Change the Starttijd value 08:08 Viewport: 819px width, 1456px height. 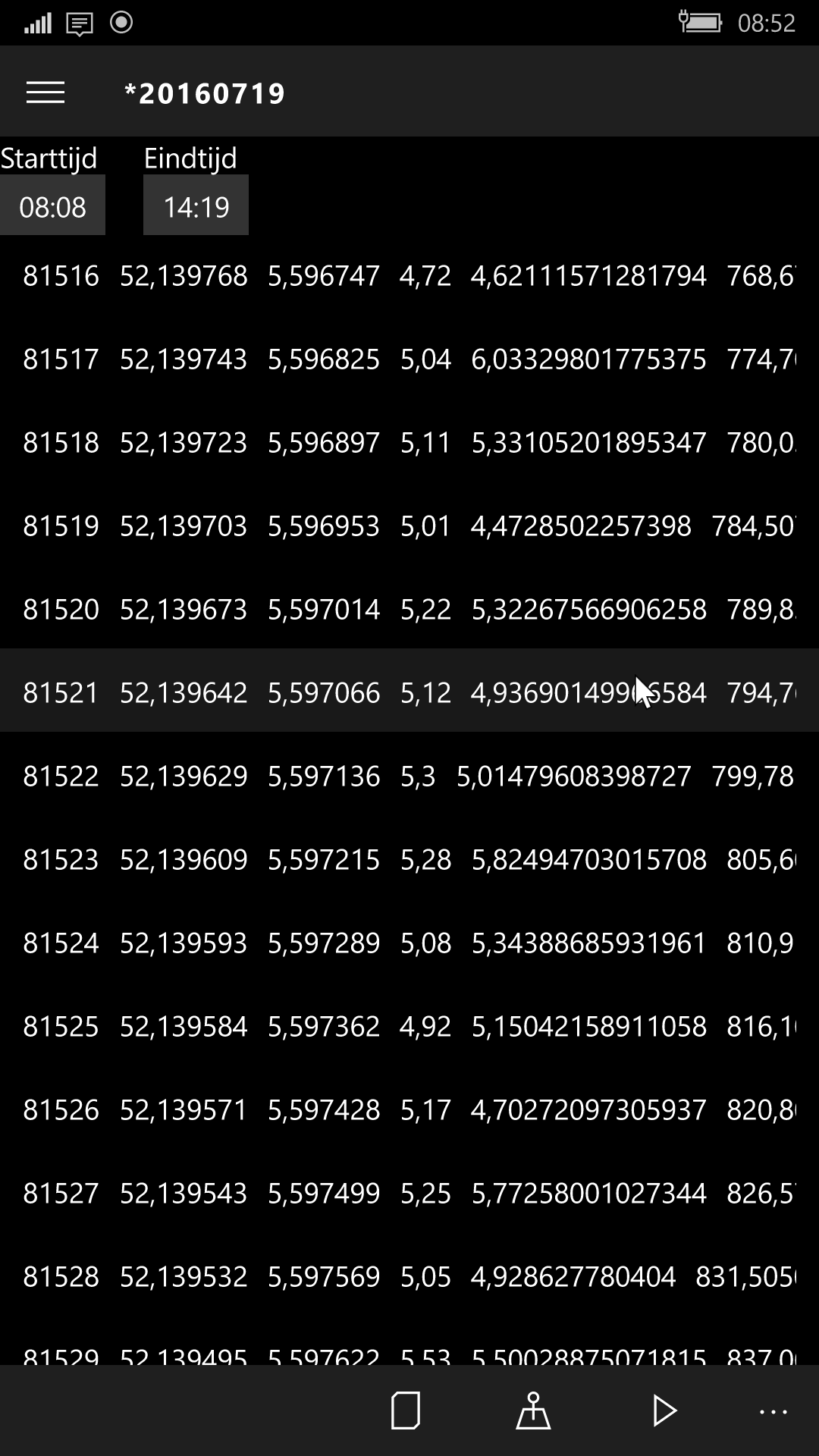52,206
